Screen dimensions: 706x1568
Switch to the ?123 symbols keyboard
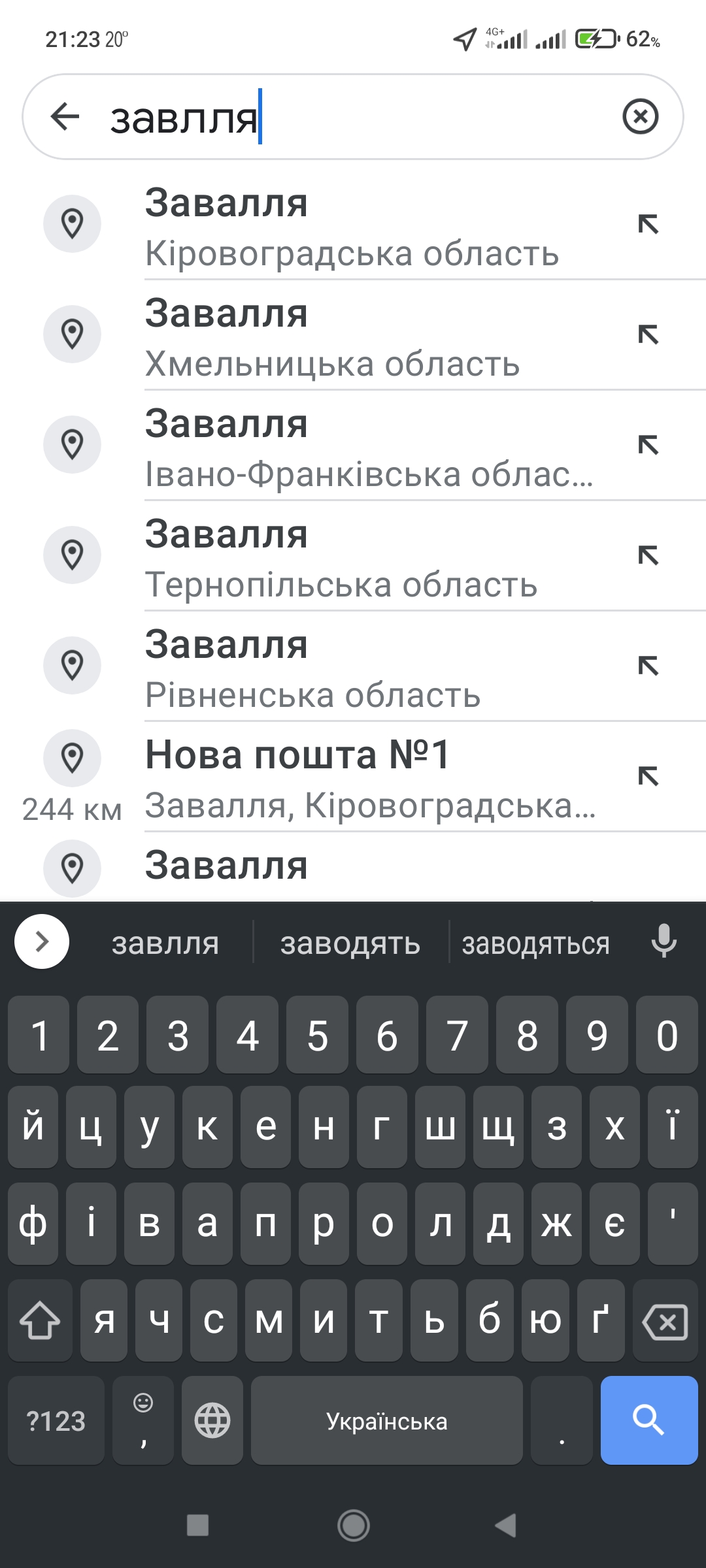point(56,1420)
